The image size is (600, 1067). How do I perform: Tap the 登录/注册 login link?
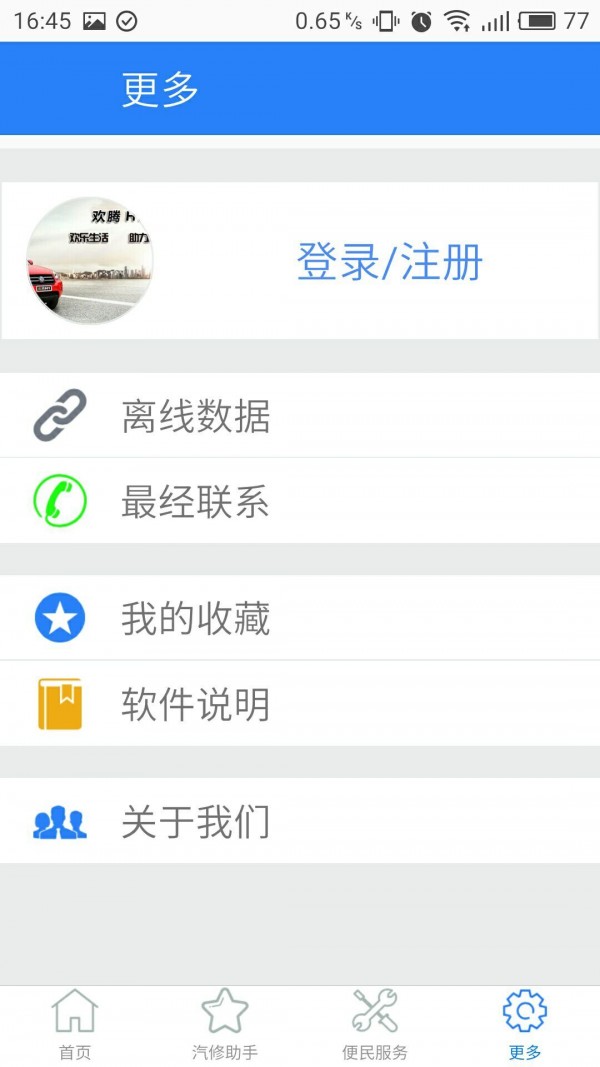click(390, 262)
